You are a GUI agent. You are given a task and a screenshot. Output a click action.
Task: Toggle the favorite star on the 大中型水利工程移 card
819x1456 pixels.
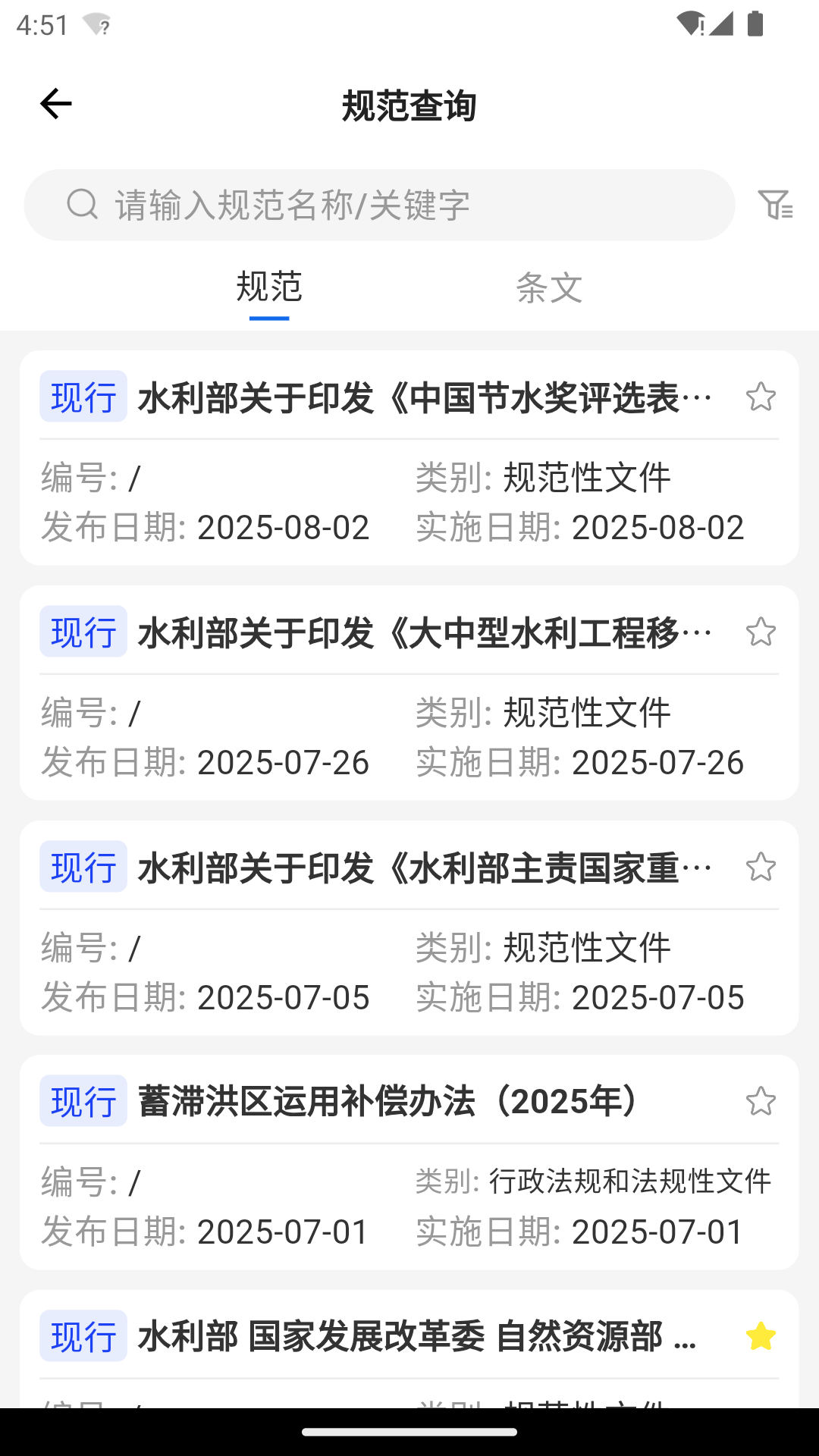tap(761, 632)
